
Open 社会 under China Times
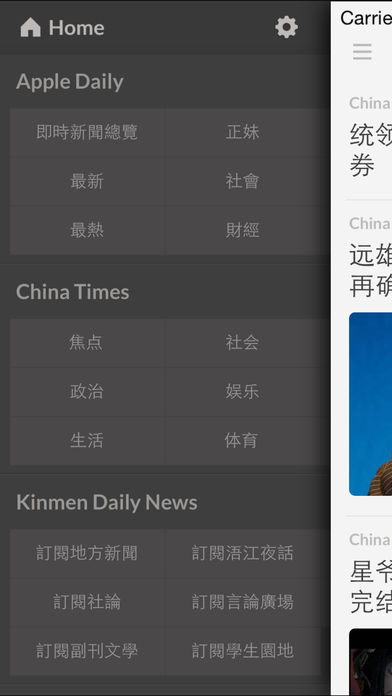(x=242, y=342)
